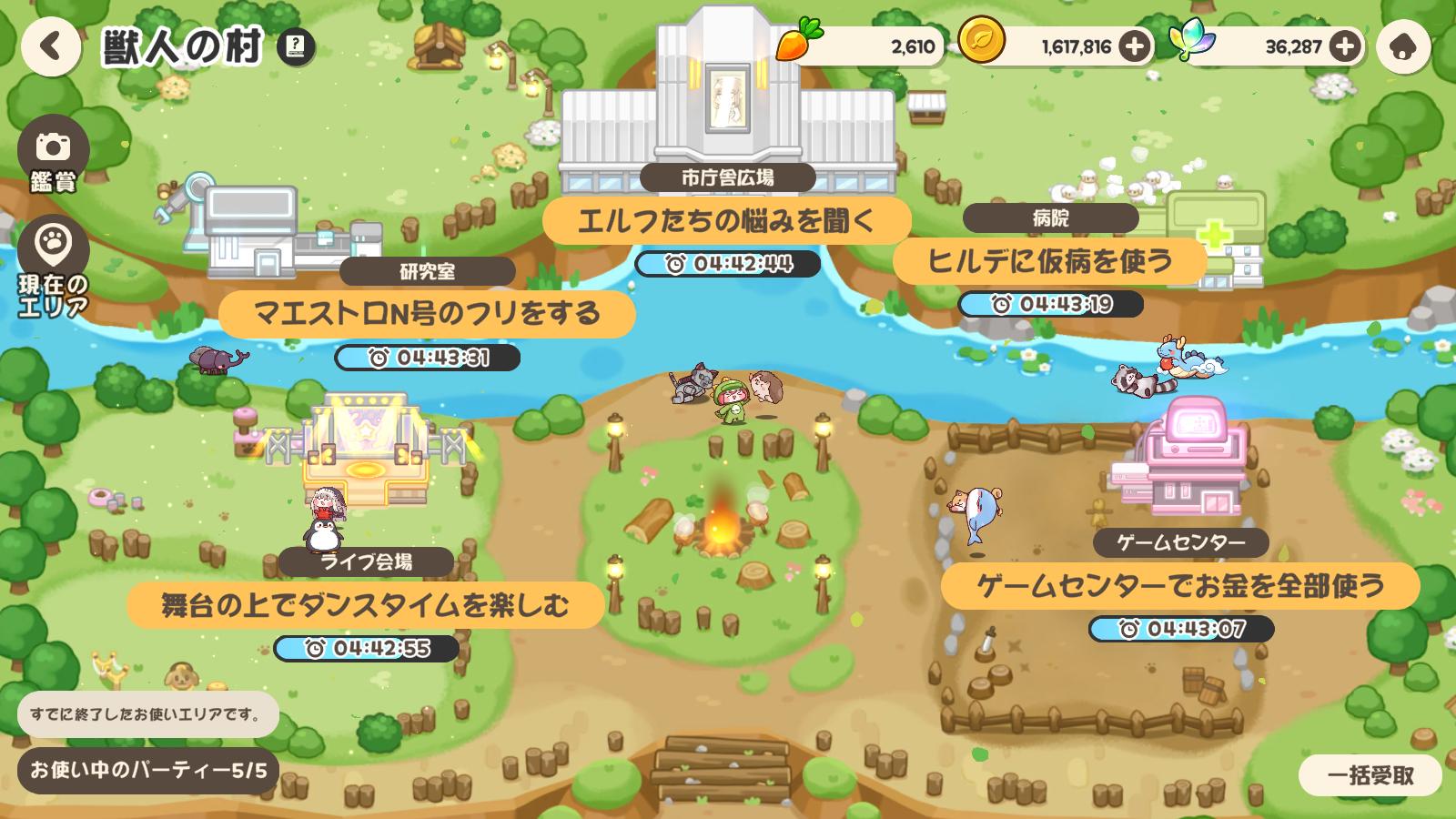Tap 一括受取 to collect all
1456x819 pixels.
click(x=1370, y=775)
